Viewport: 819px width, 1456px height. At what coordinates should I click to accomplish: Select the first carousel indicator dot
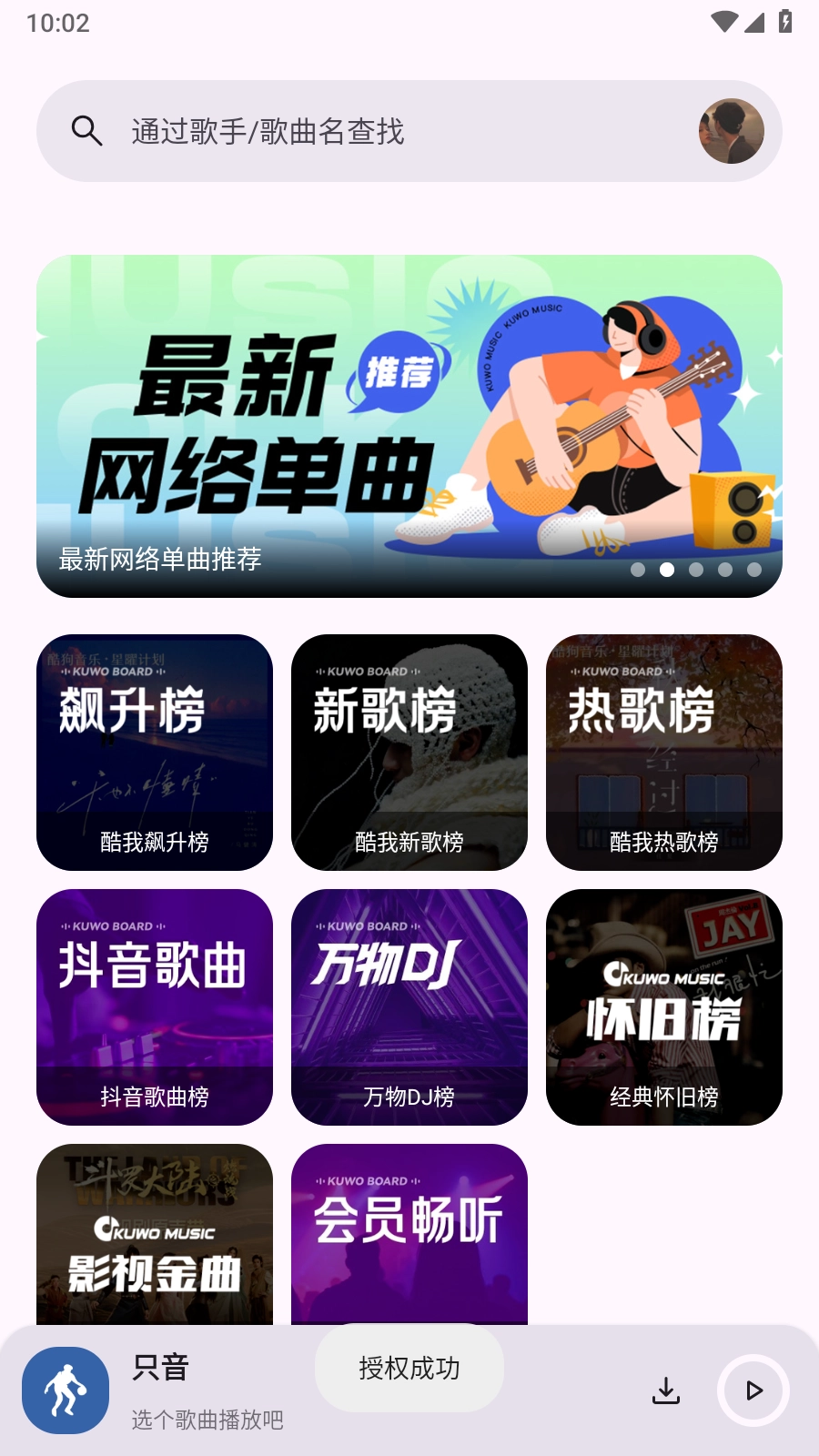pos(639,571)
